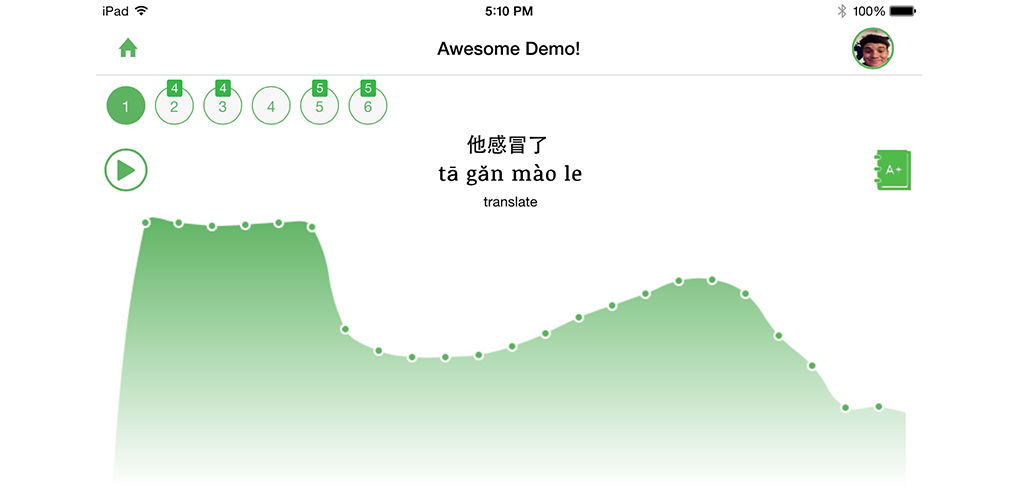Viewport: 1024px width, 500px height.
Task: Open the profile avatar
Action: pos(872,48)
